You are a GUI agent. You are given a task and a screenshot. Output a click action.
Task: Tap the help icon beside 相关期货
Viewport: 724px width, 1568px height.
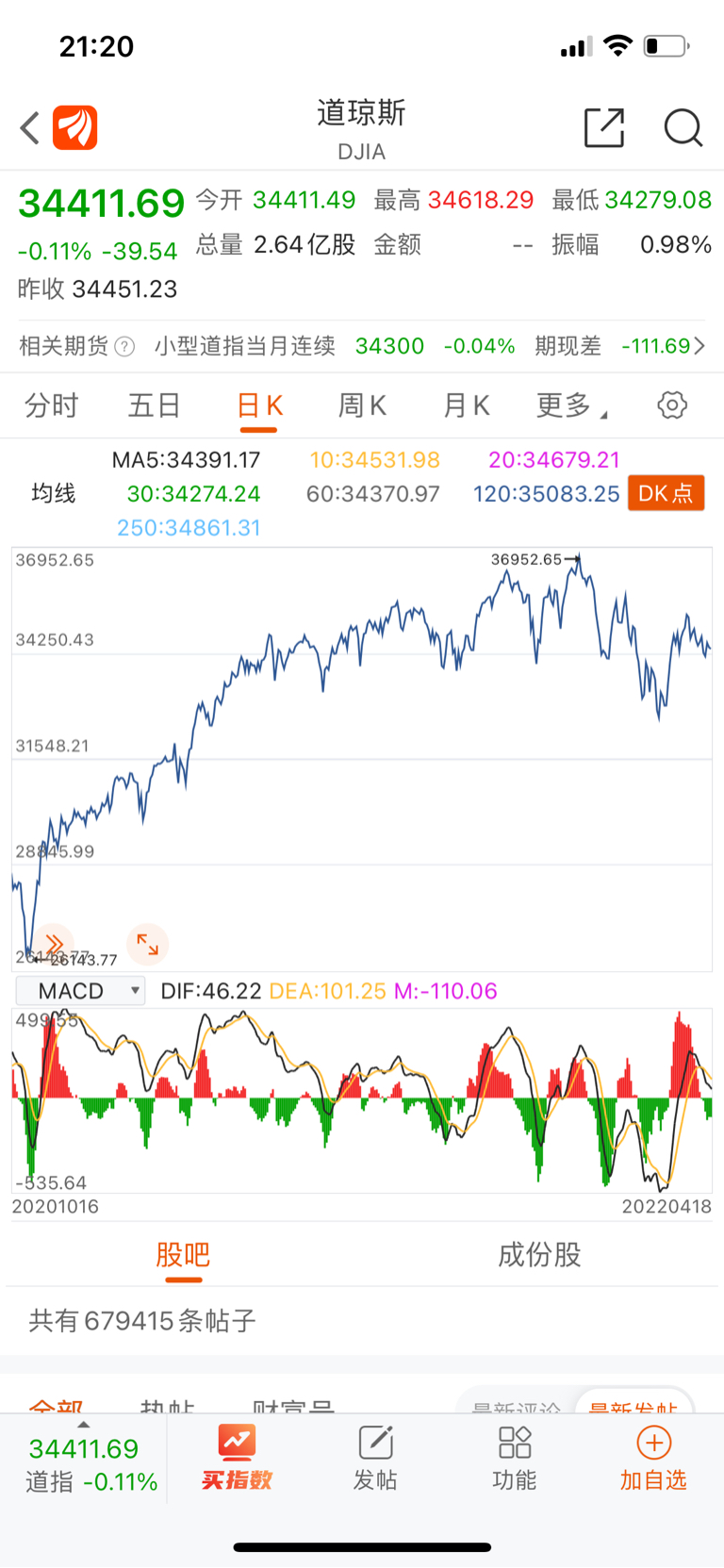(124, 347)
